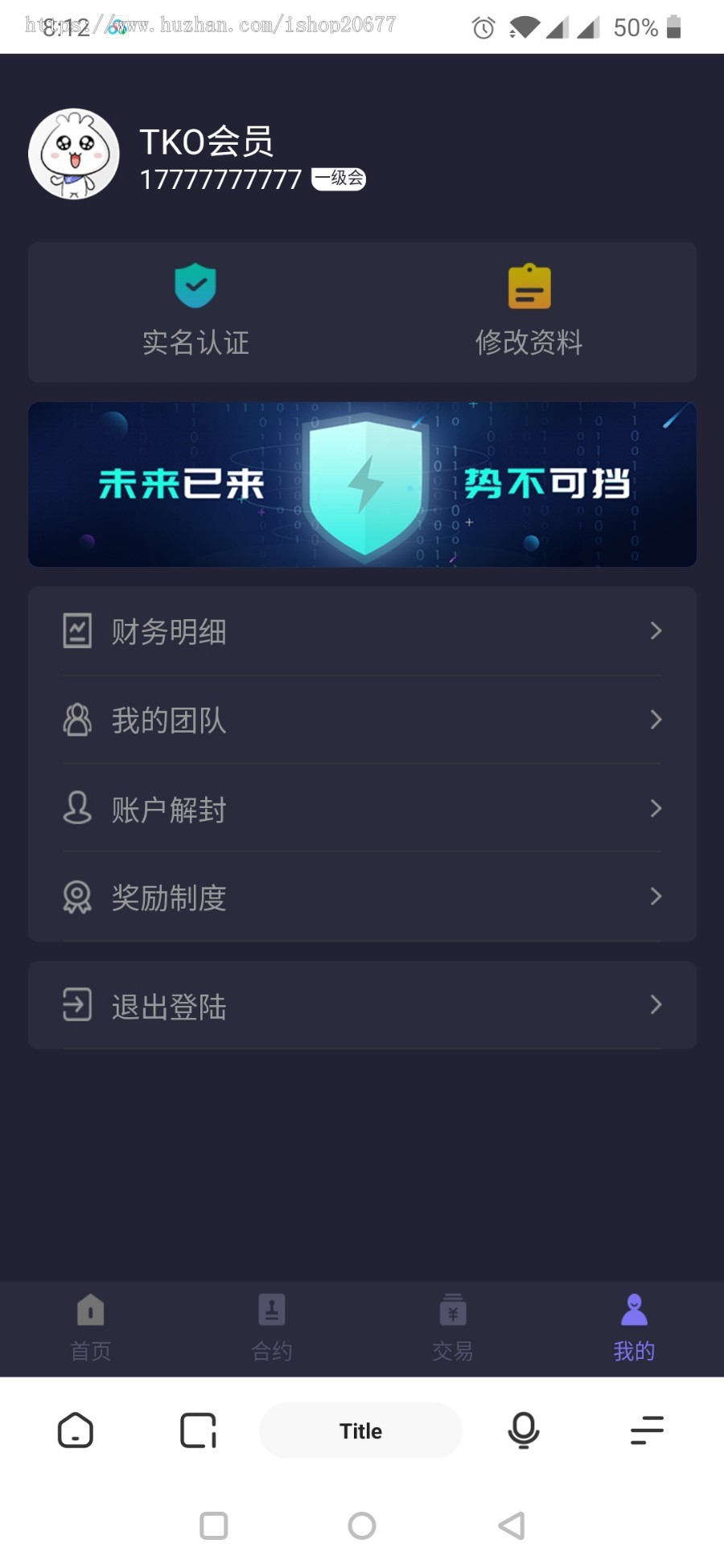Click the 退出登陆 logout icon
Screen dimensions: 724x1568
(x=77, y=1005)
